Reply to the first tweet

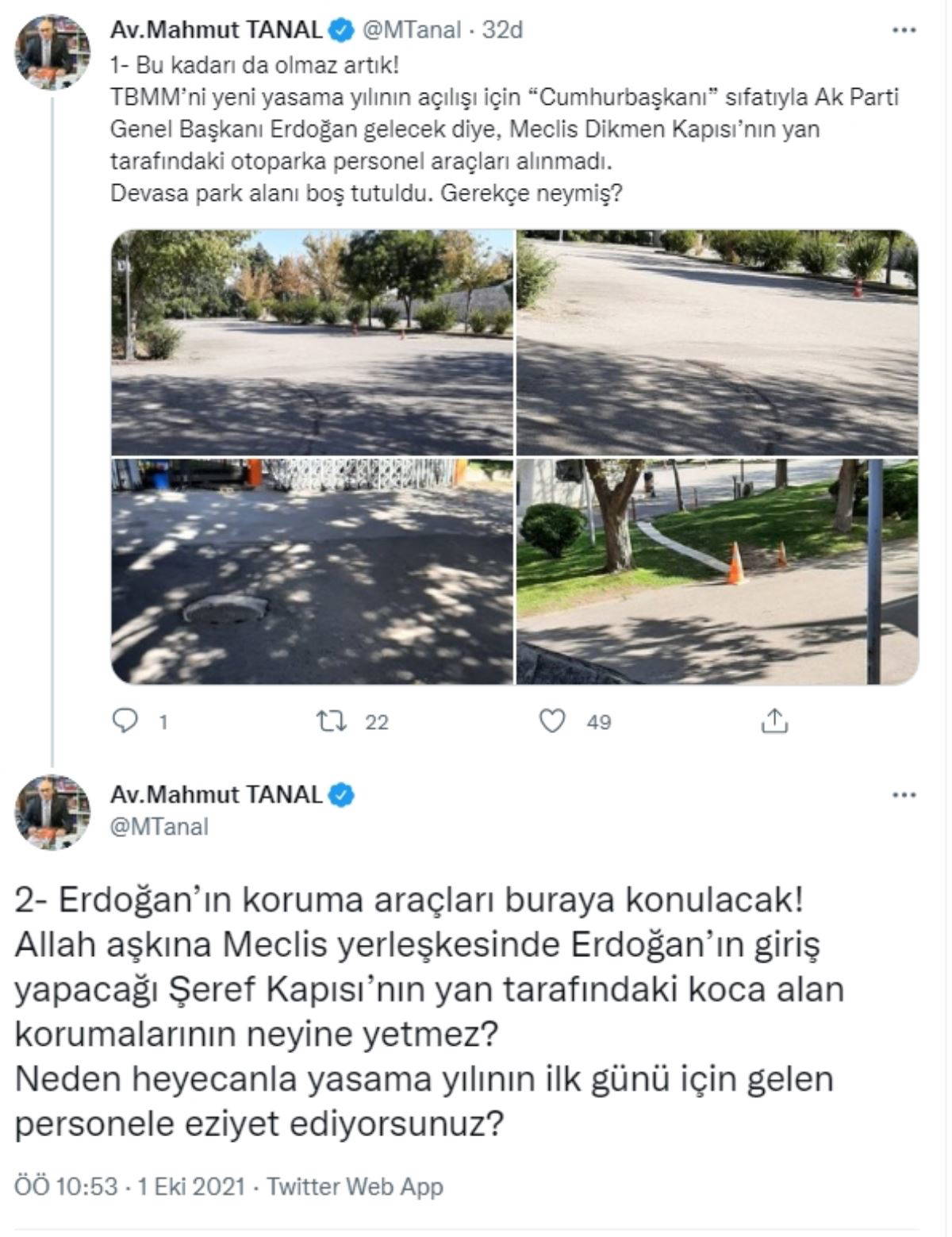pos(126,720)
